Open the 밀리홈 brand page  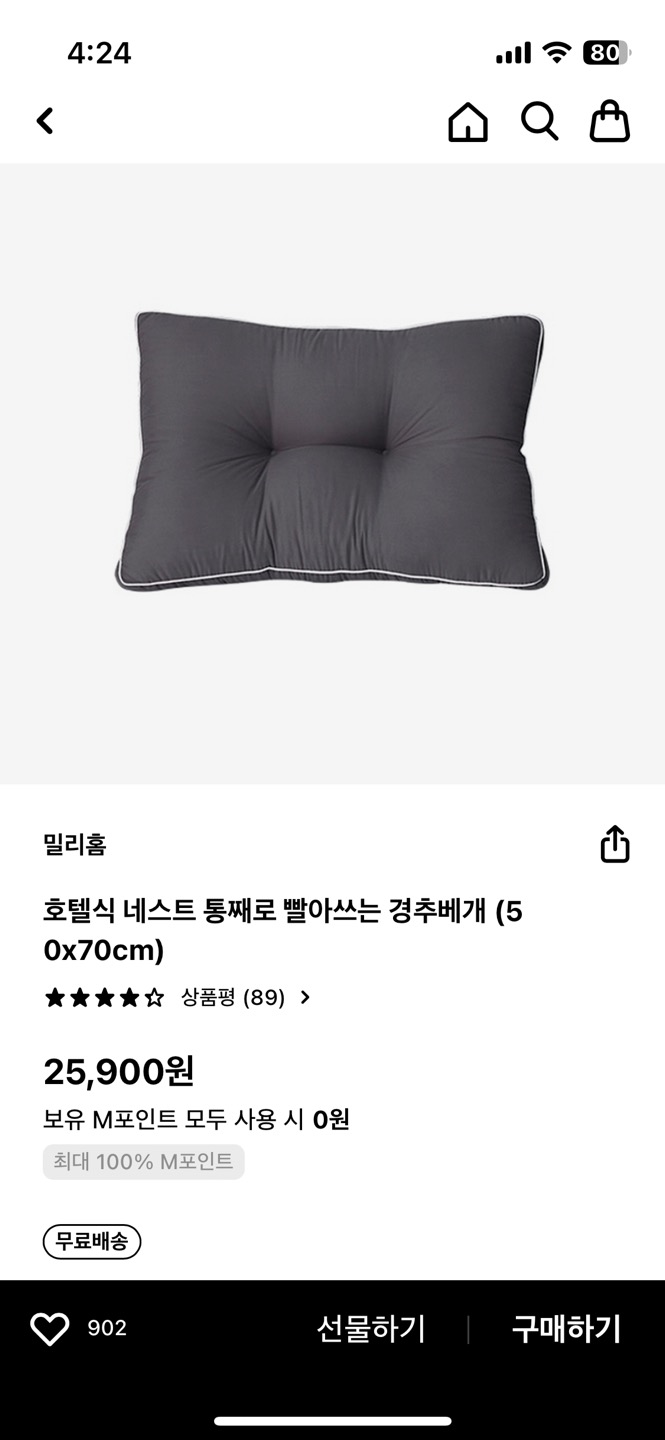[x=75, y=845]
